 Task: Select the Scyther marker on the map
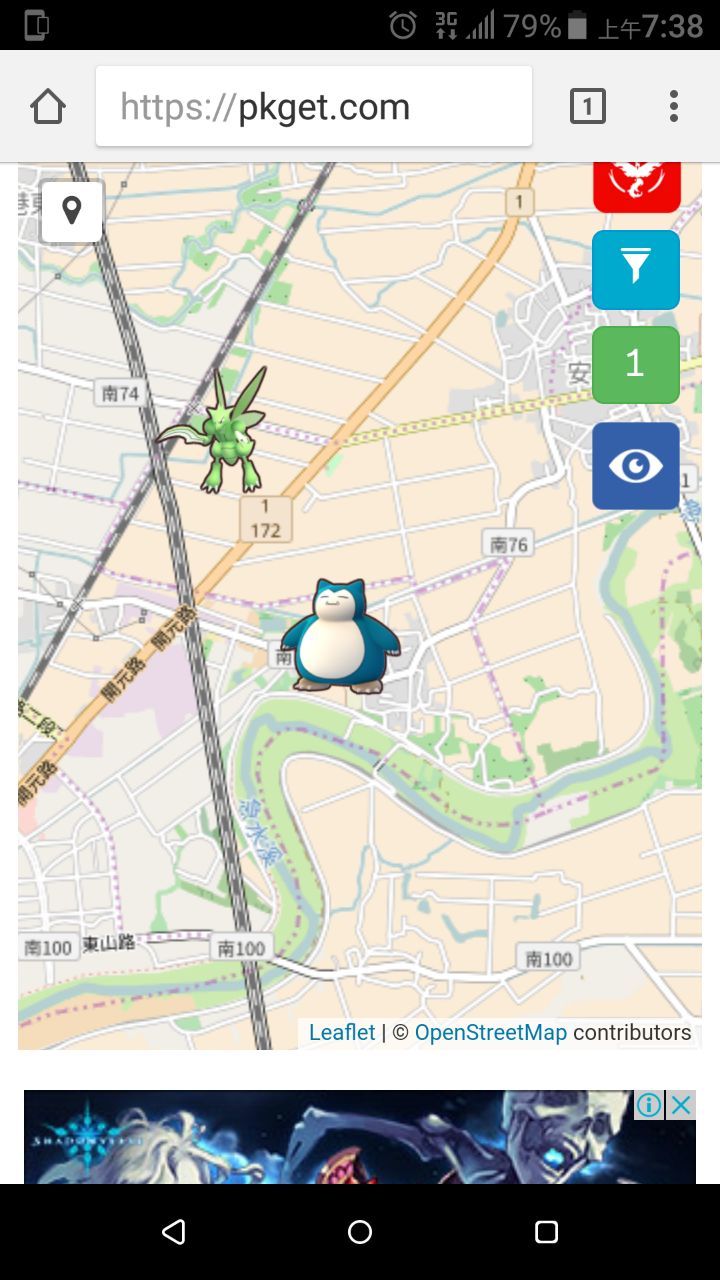(x=218, y=432)
